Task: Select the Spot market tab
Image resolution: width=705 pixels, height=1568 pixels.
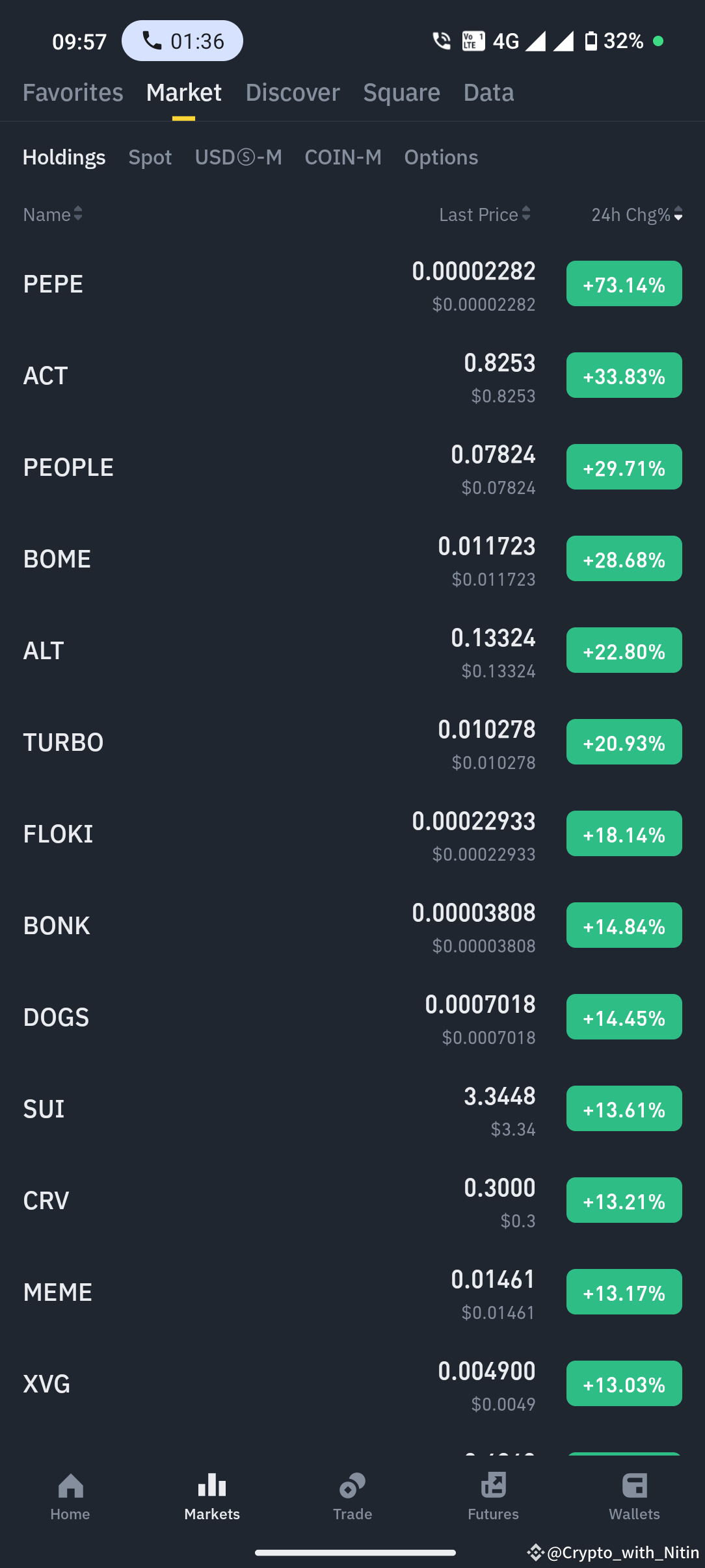Action: [x=150, y=157]
